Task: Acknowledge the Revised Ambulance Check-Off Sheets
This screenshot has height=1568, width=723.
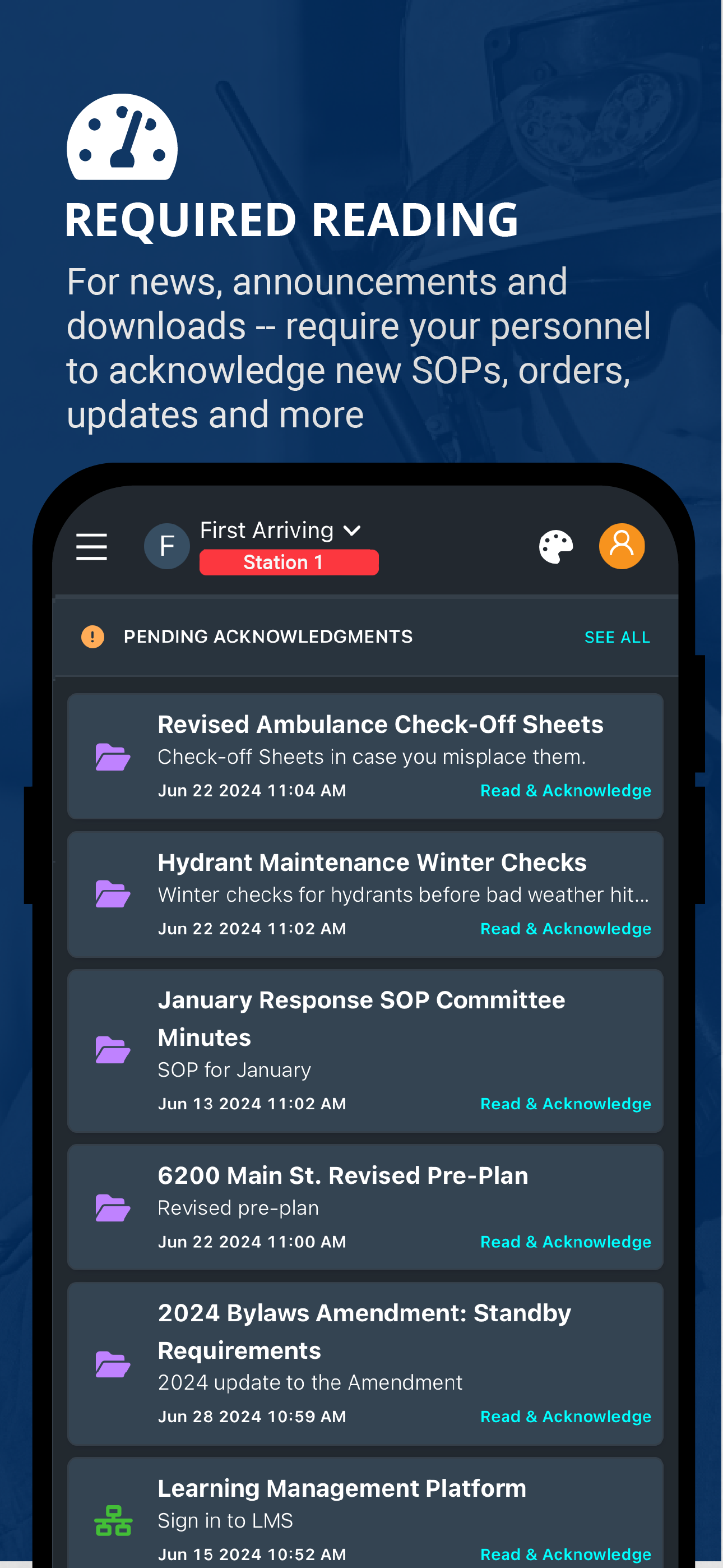Action: pyautogui.click(x=565, y=790)
